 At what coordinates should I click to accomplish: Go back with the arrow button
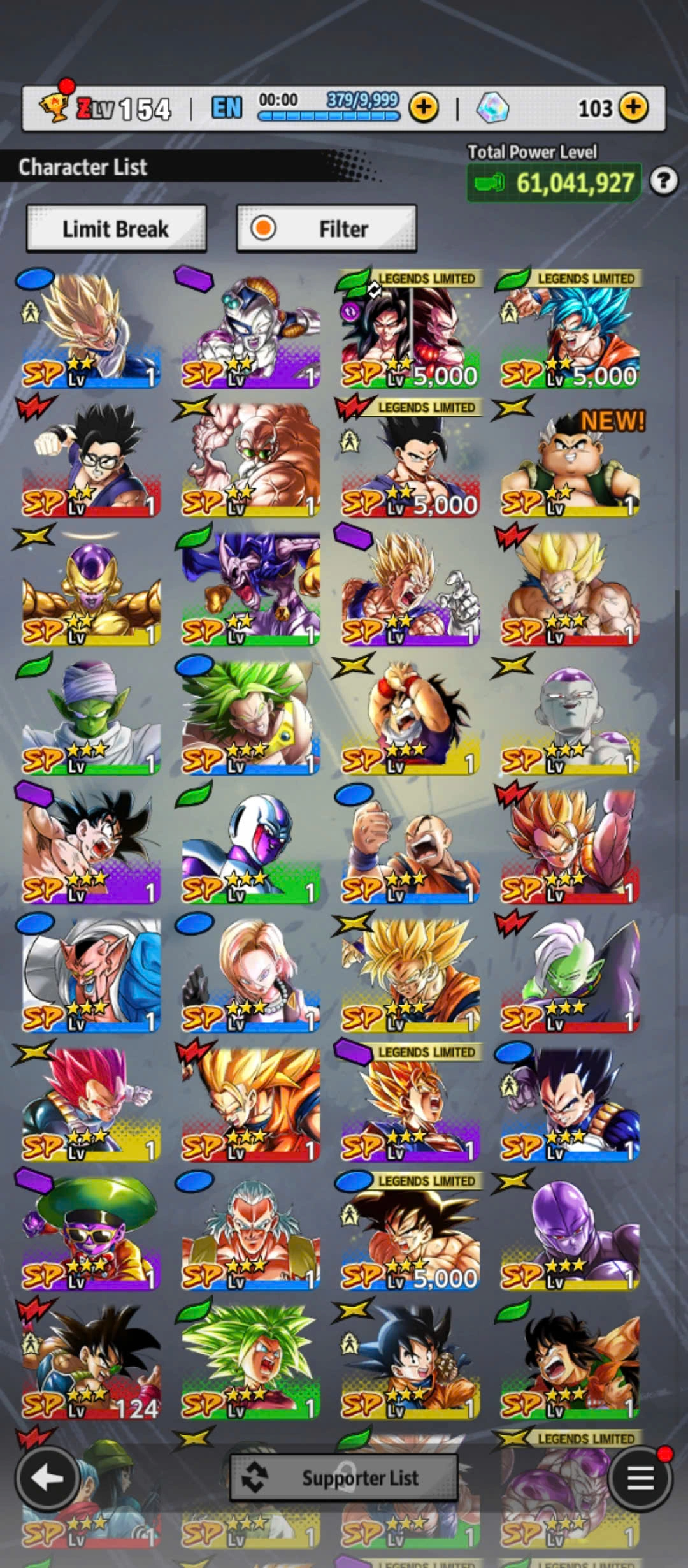[x=48, y=1477]
